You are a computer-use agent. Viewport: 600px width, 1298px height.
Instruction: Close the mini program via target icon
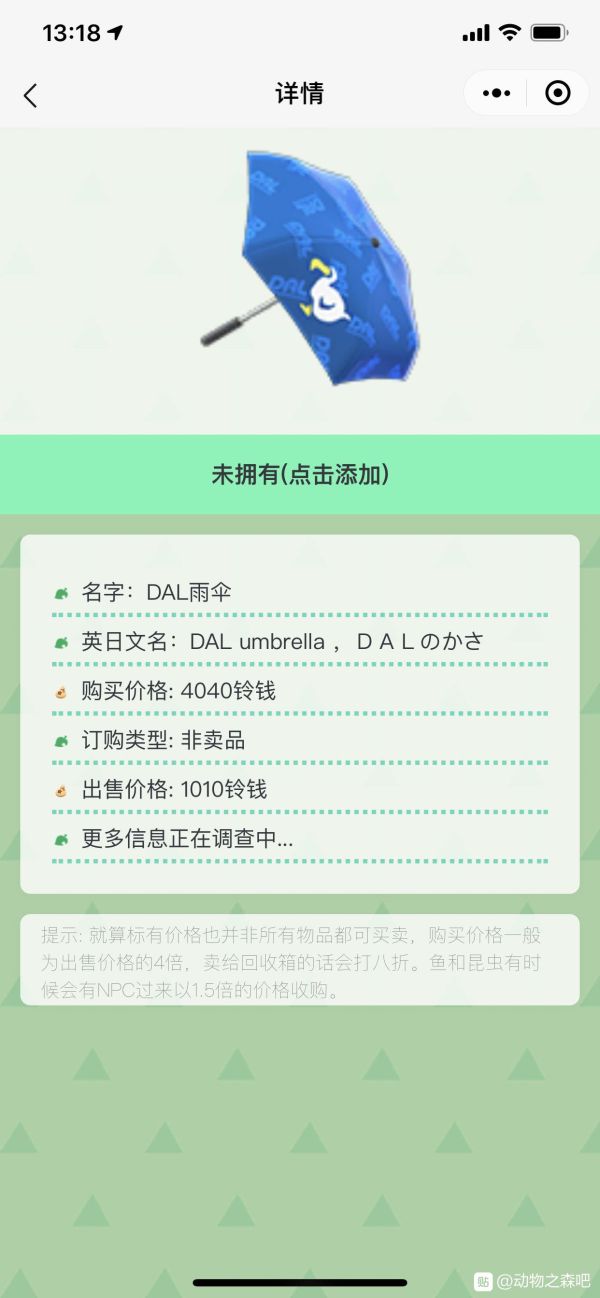click(x=557, y=93)
